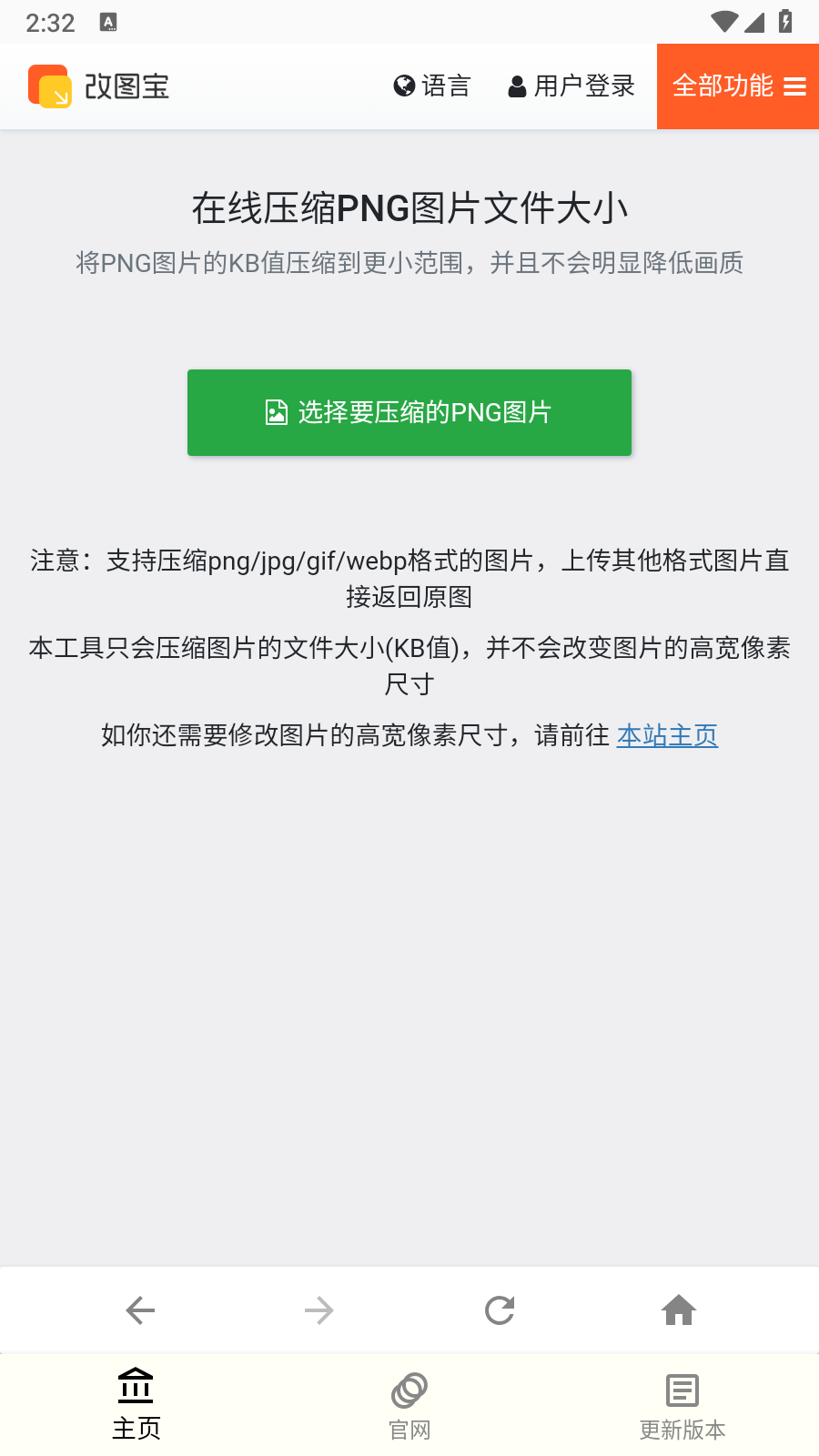Select 选择要压缩的PNG图片 upload button
This screenshot has height=1456, width=819.
coord(409,412)
